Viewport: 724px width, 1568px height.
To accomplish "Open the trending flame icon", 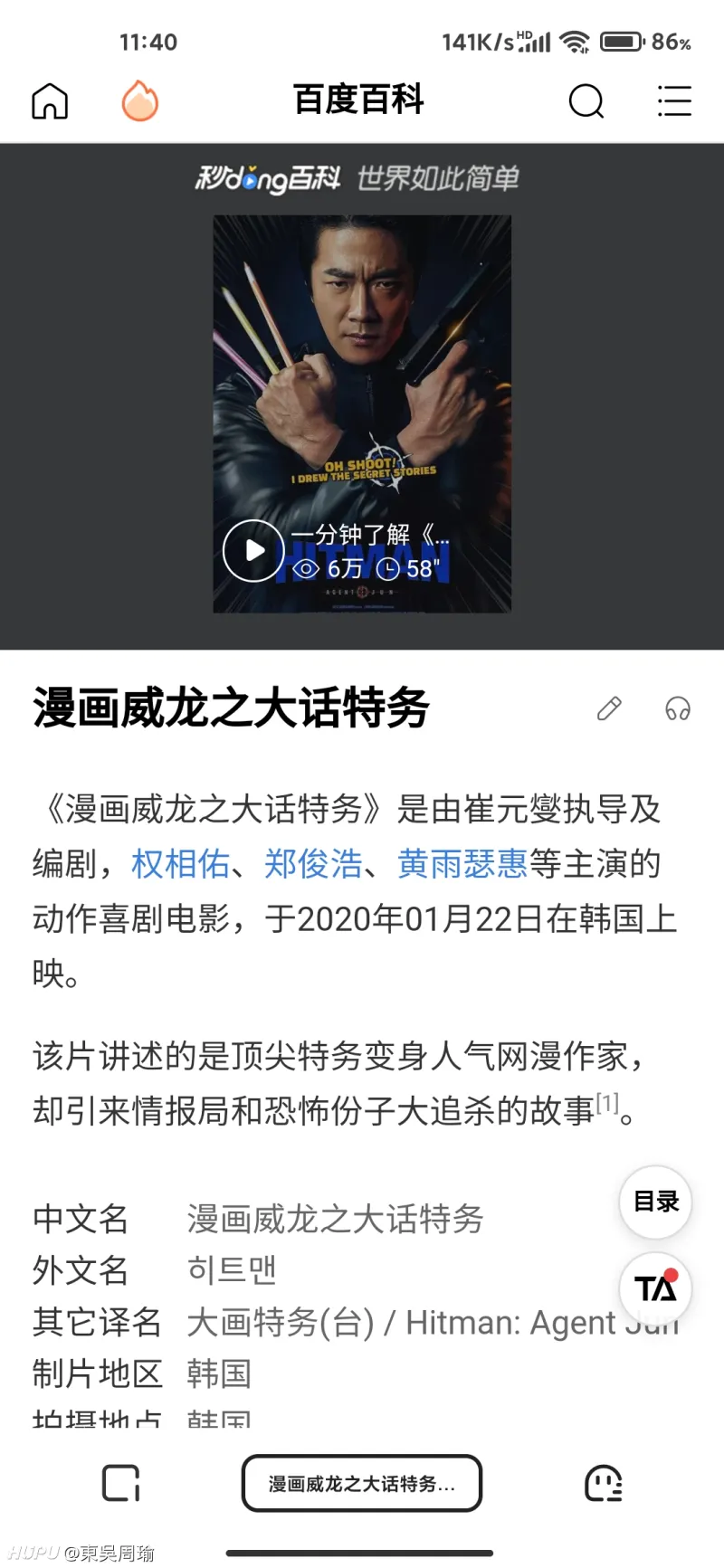I will [x=140, y=101].
